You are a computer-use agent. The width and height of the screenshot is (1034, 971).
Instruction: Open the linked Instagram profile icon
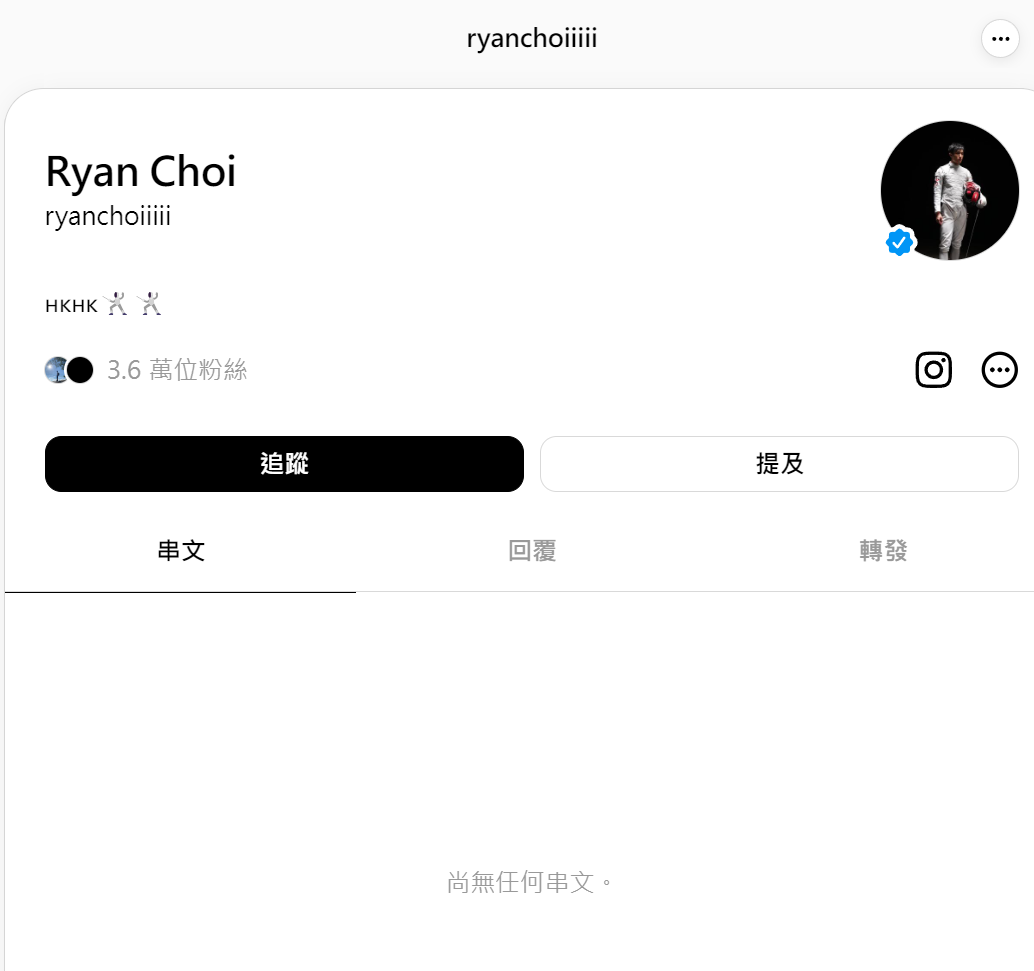click(933, 370)
